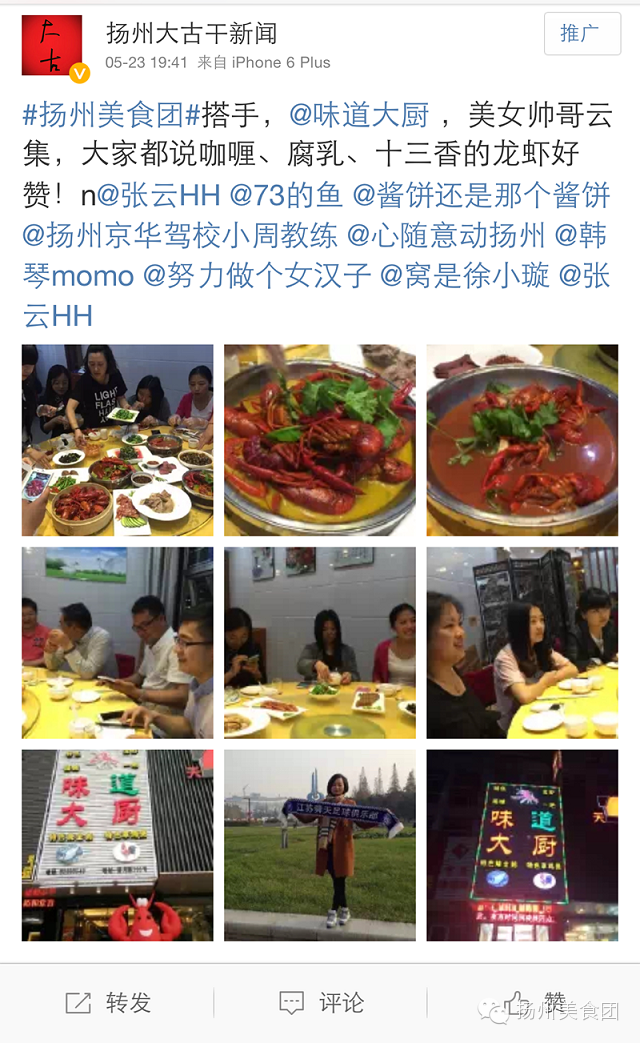Tap the 推广 promote button
The image size is (640, 1043).
582,34
